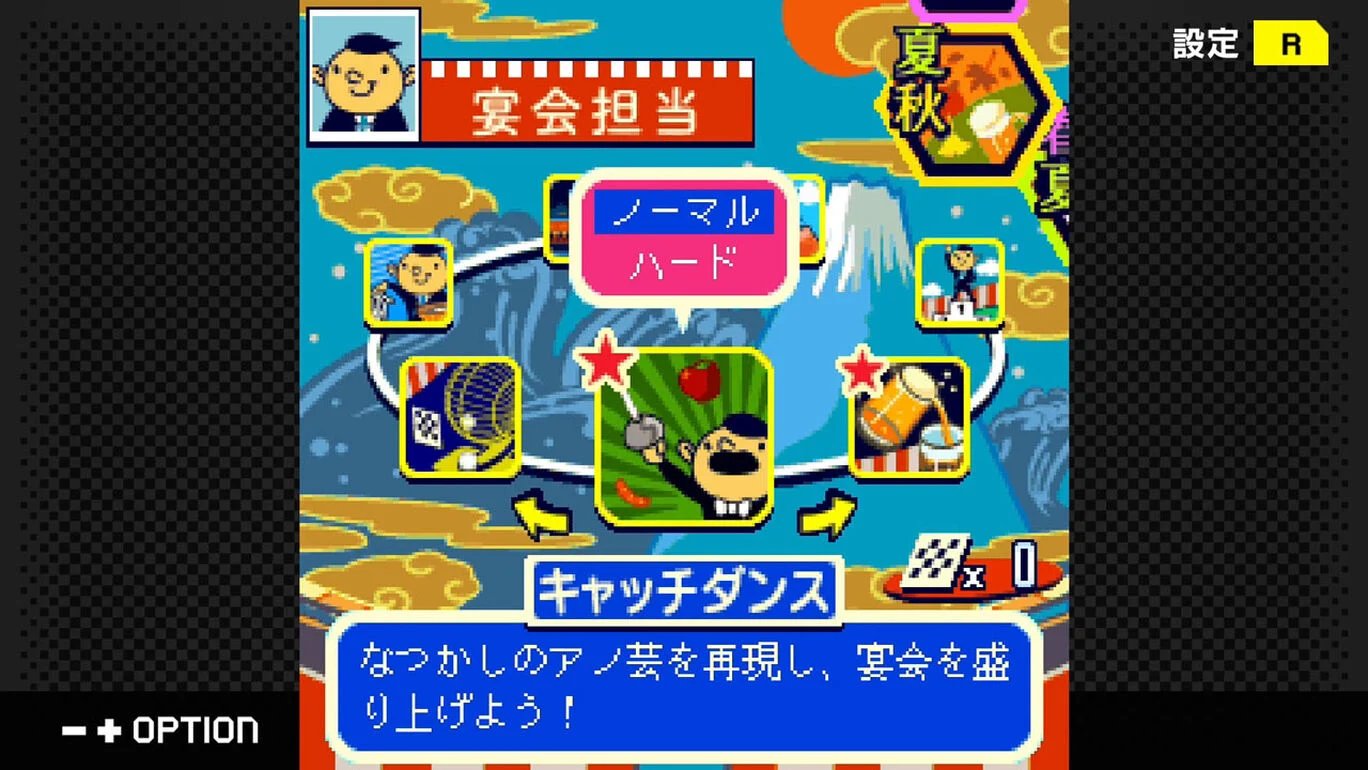Tap the right yellow arrow to rotate minigames
The image size is (1368, 770).
(827, 519)
